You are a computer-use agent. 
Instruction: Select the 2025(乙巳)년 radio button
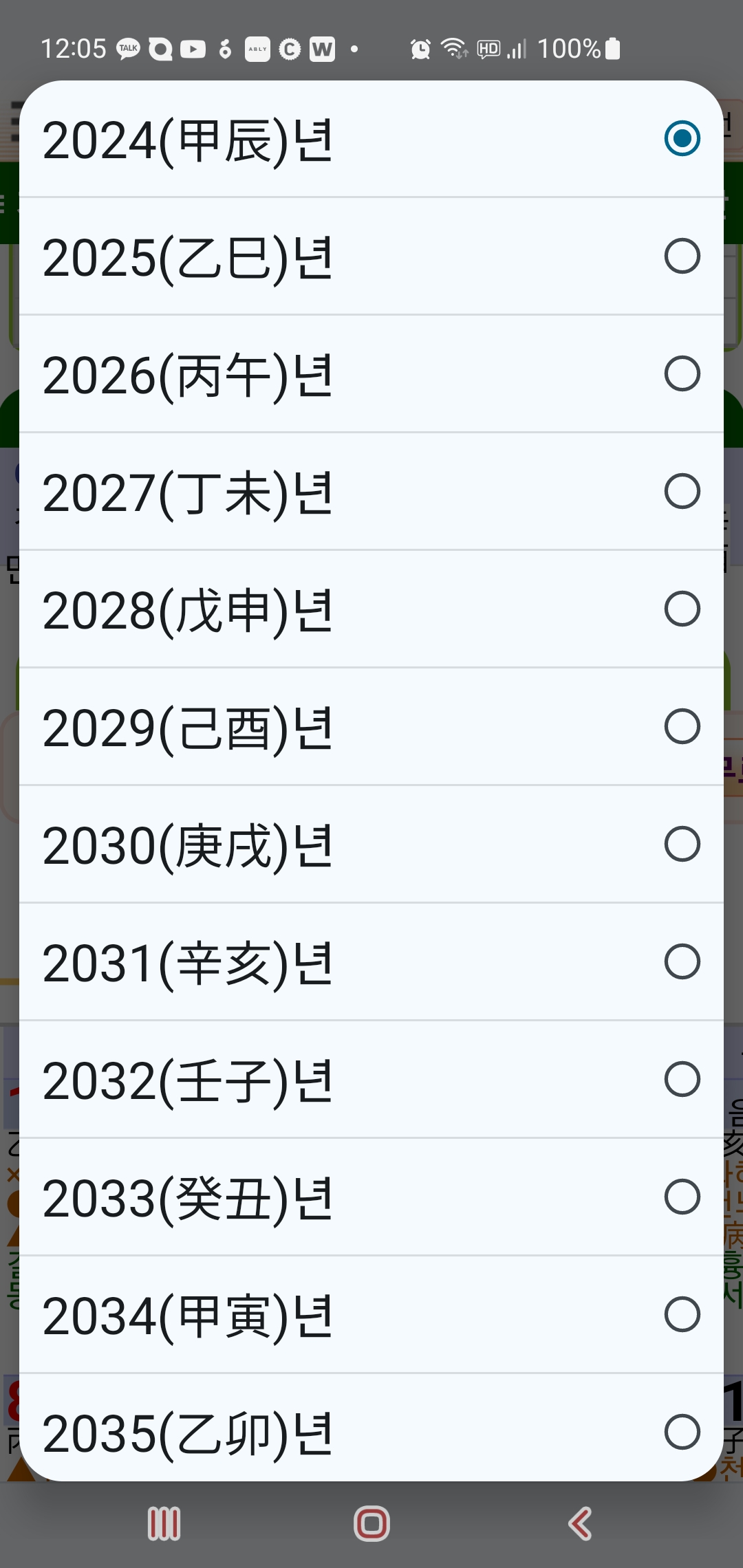pyautogui.click(x=682, y=257)
